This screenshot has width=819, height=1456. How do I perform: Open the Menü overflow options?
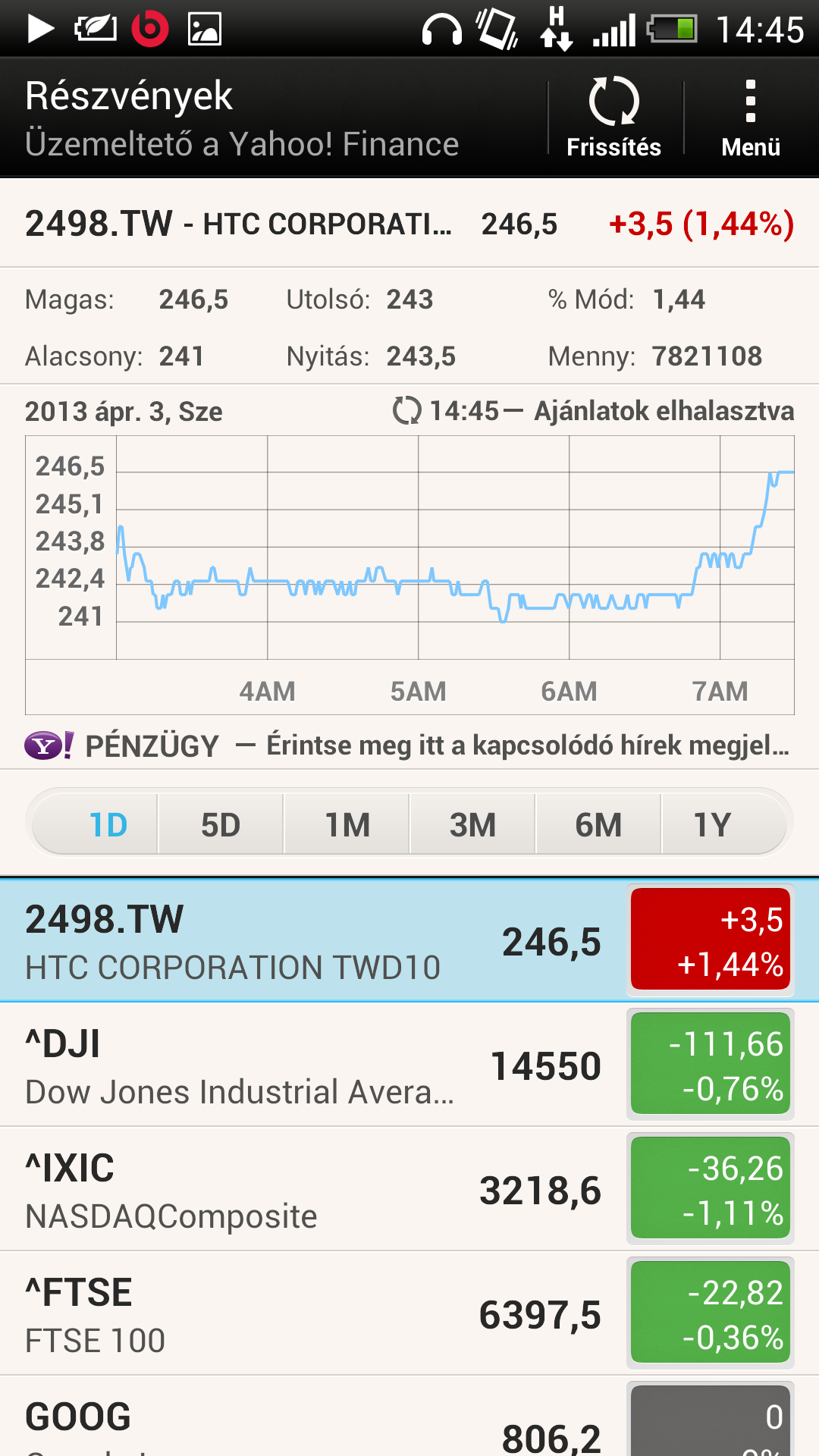point(751,118)
